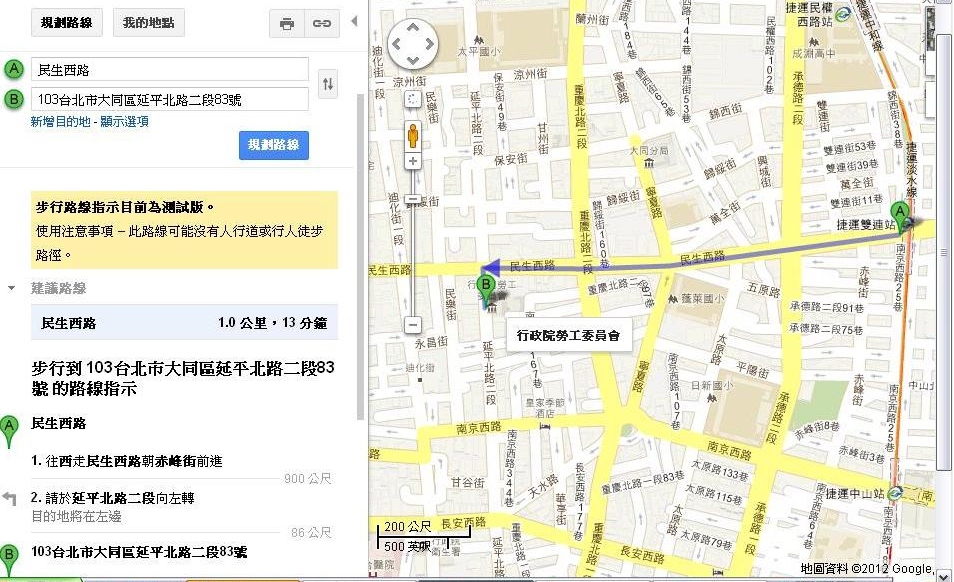Zoom out on the map

click(x=412, y=325)
